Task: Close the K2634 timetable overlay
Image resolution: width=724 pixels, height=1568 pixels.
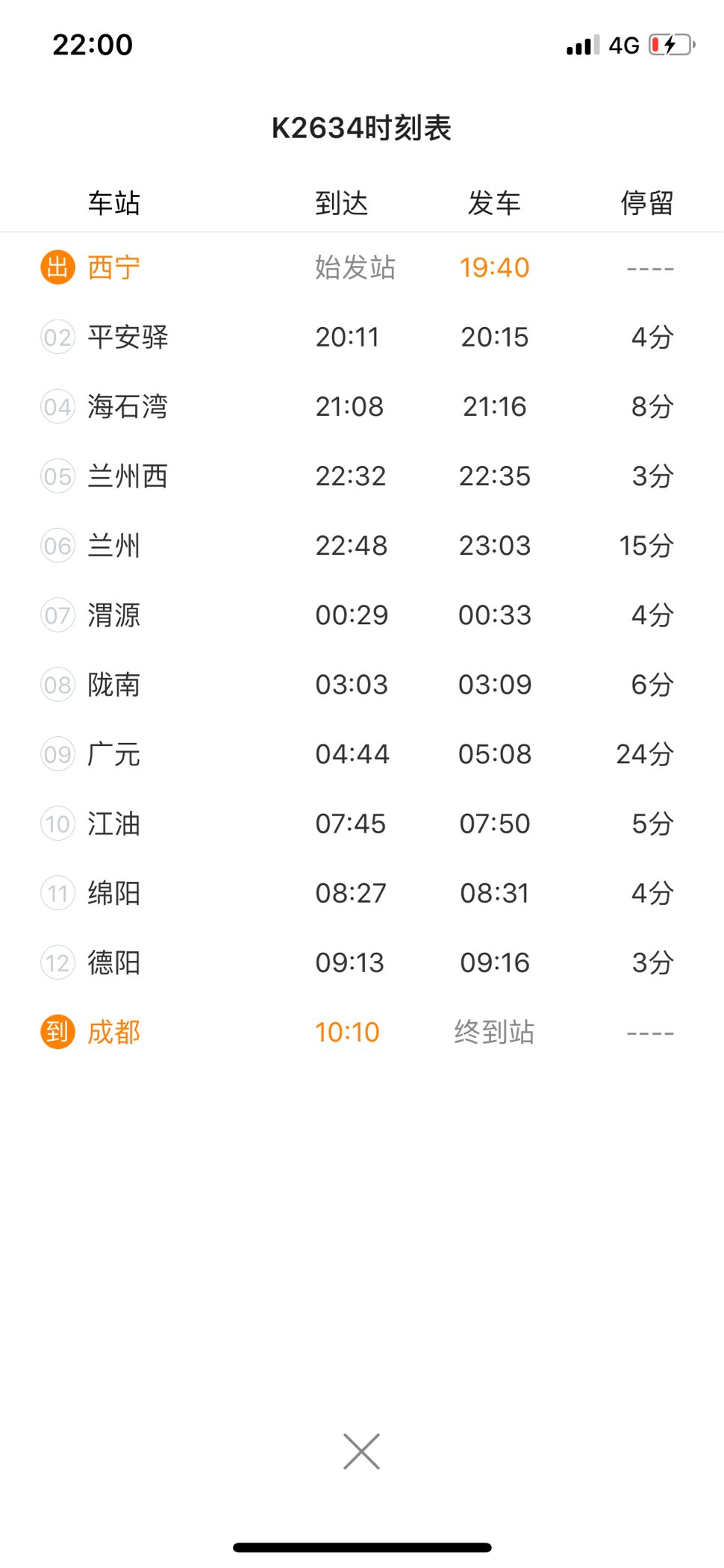Action: pyautogui.click(x=362, y=1452)
